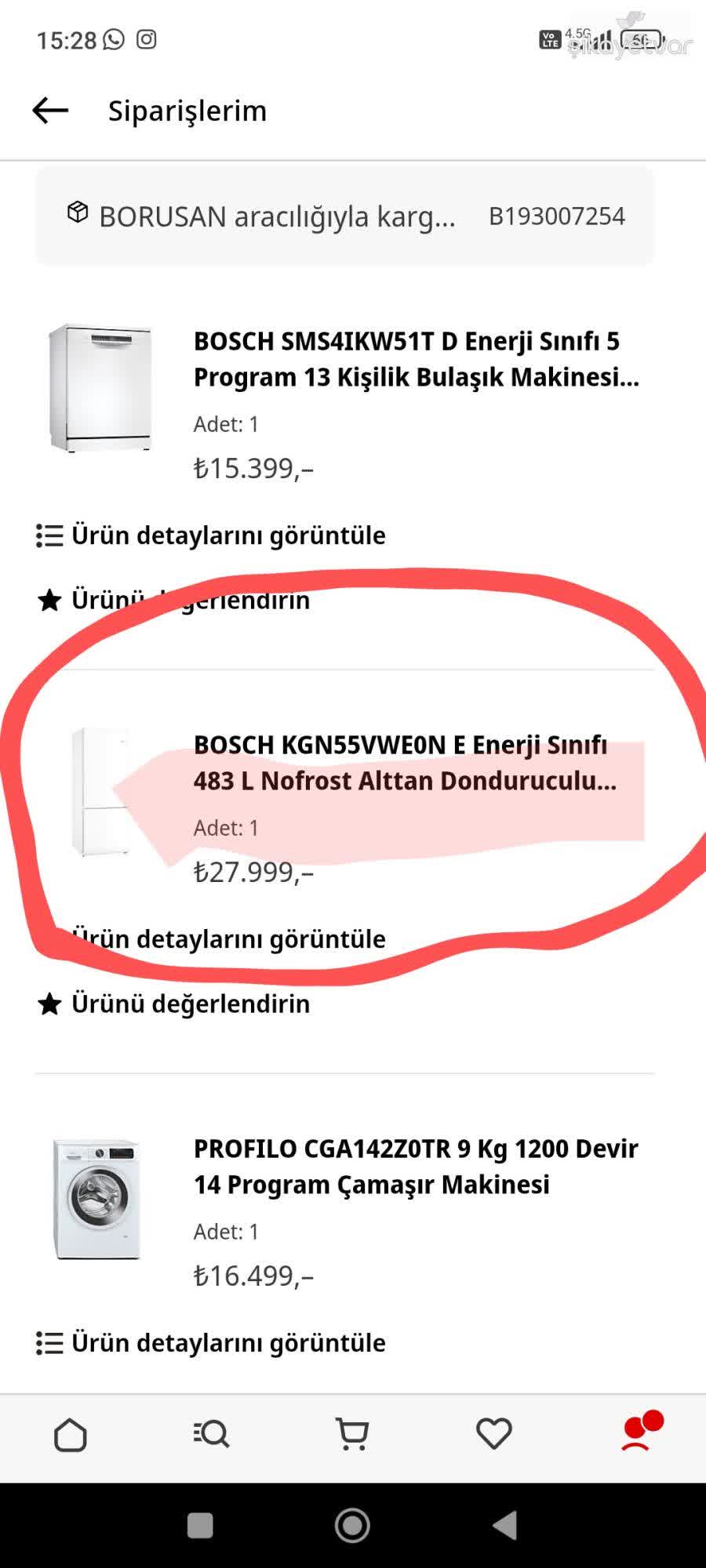Select the search icon in bottom navigation
Image resolution: width=706 pixels, height=1568 pixels.
210,1435
